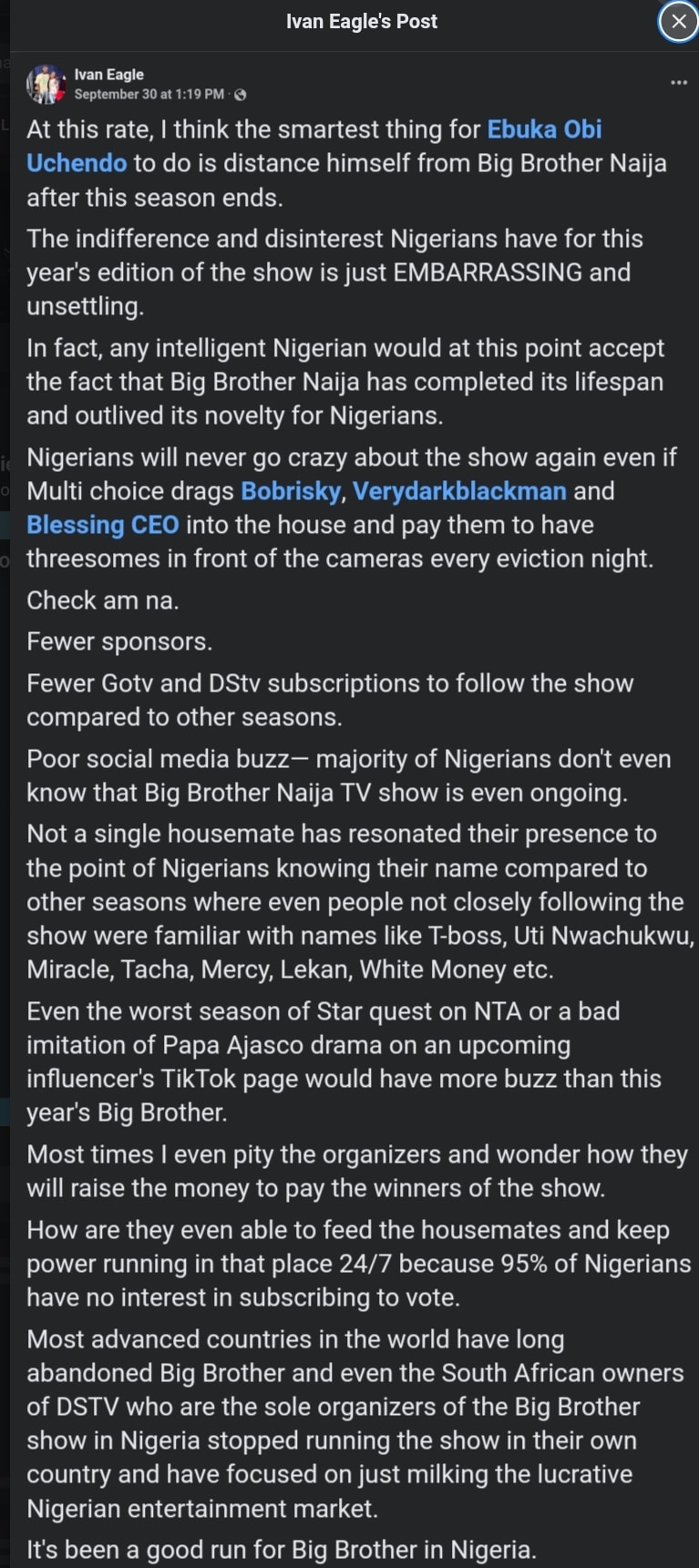Viewport: 699px width, 1568px height.
Task: Close Ivan Eagle's post dialog
Action: click(x=678, y=21)
